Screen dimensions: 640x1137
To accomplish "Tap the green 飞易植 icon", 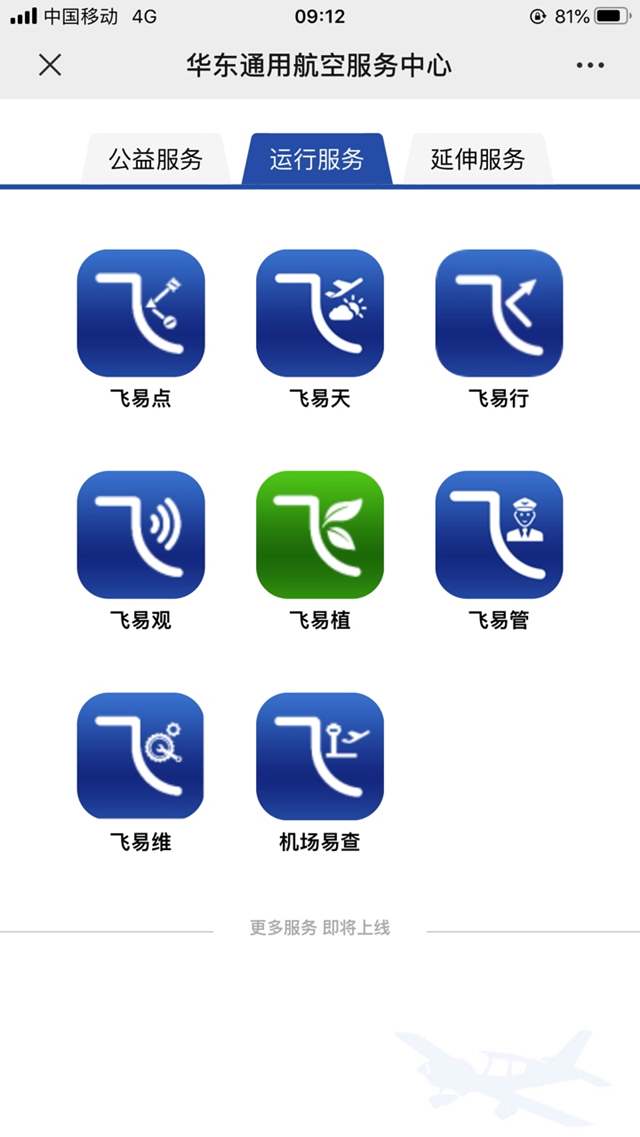I will pos(320,534).
